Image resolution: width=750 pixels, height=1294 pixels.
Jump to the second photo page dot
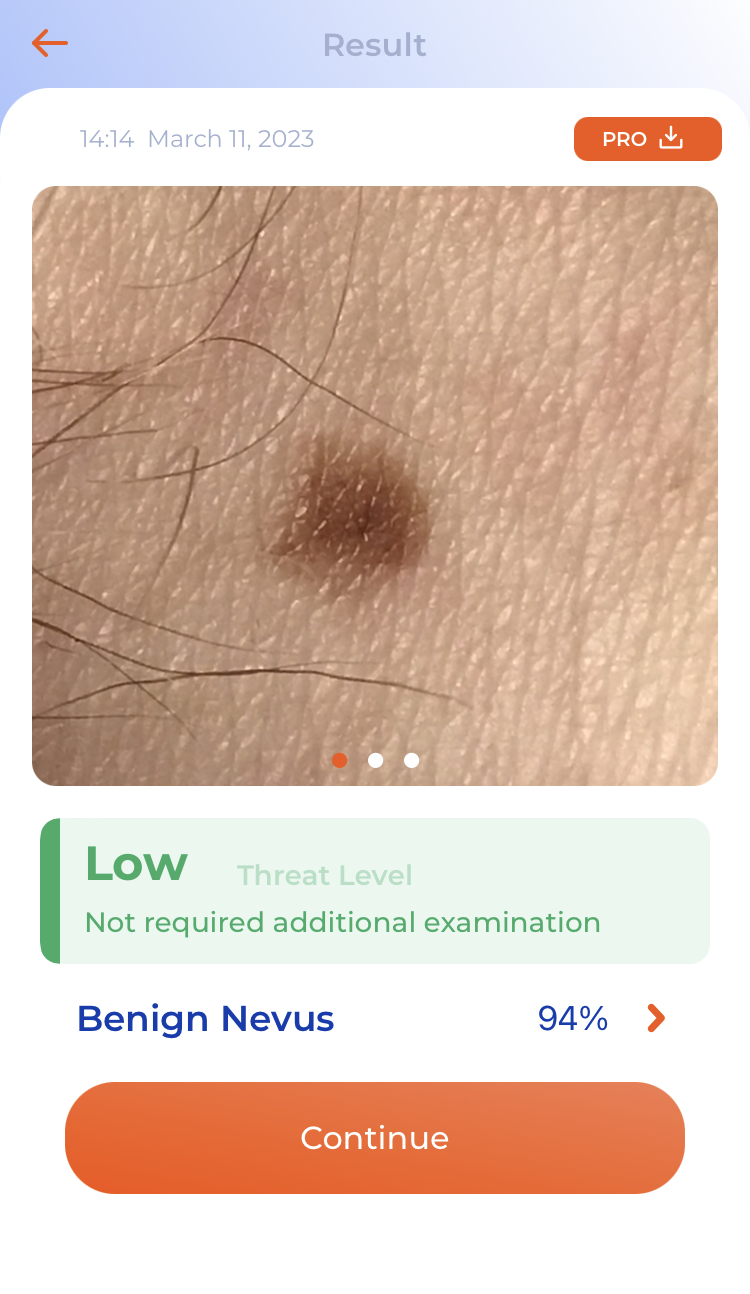tap(375, 760)
